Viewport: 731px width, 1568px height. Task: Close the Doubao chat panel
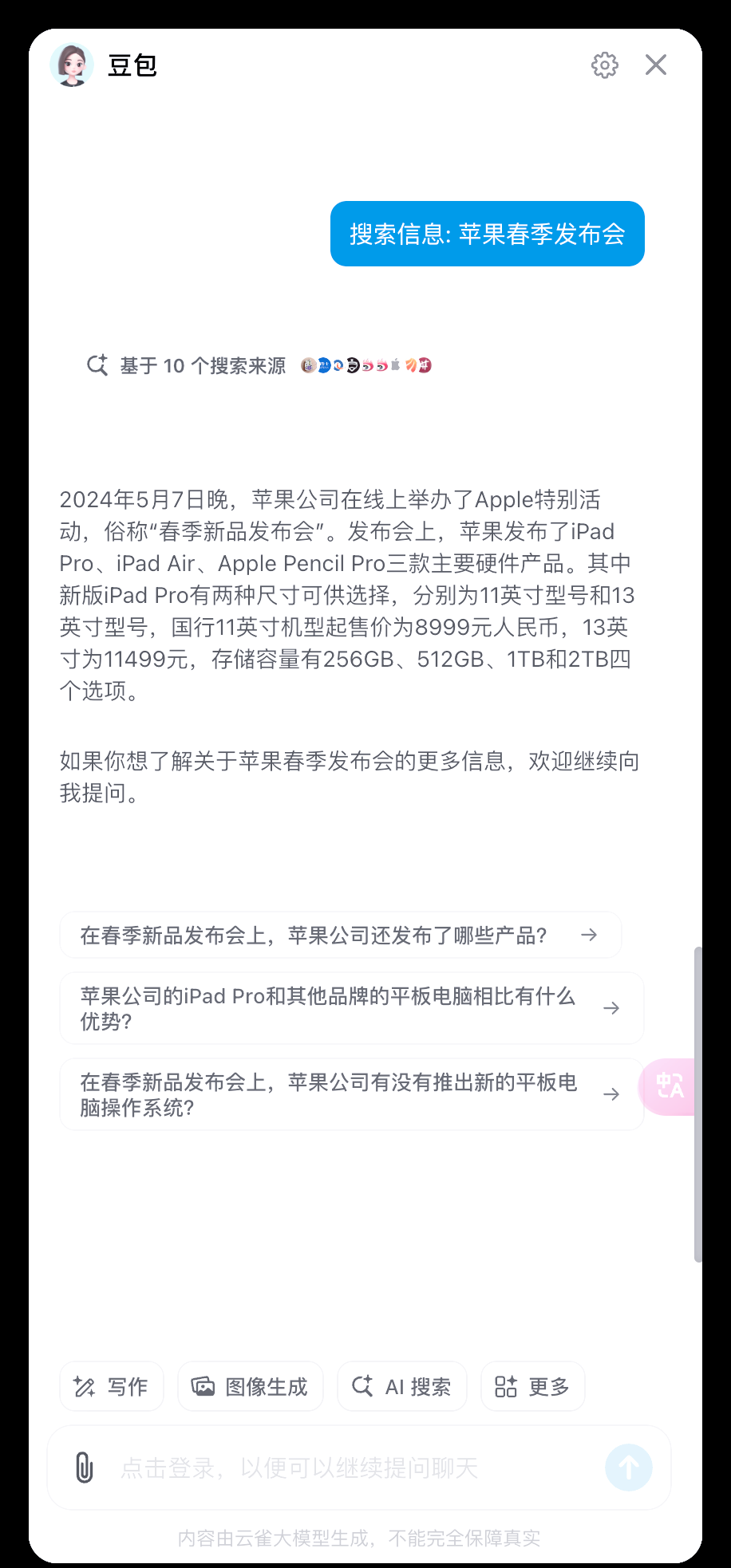(656, 65)
